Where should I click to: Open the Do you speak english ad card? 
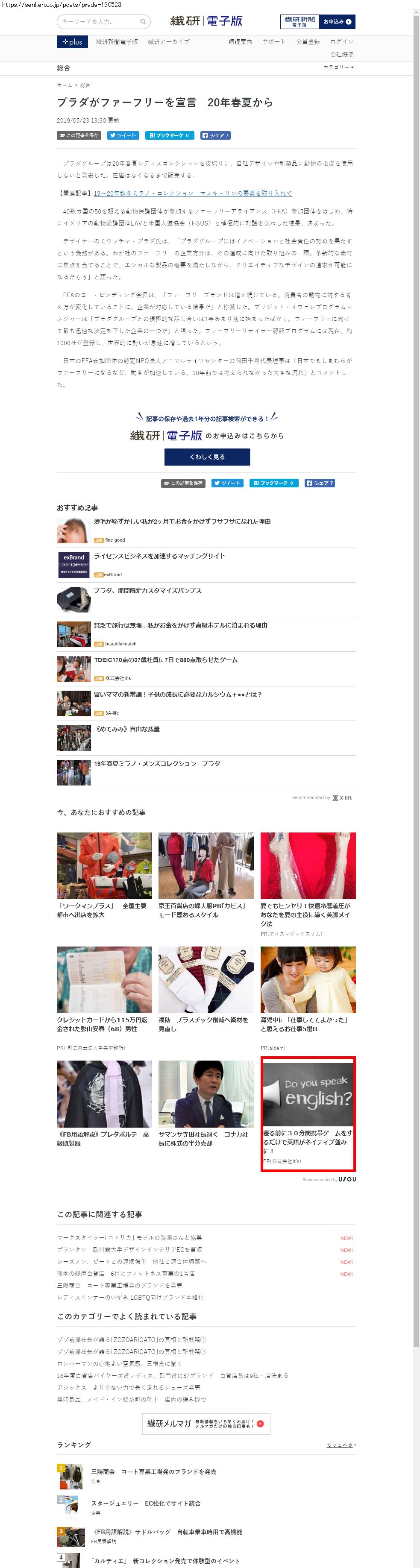coord(308,1113)
